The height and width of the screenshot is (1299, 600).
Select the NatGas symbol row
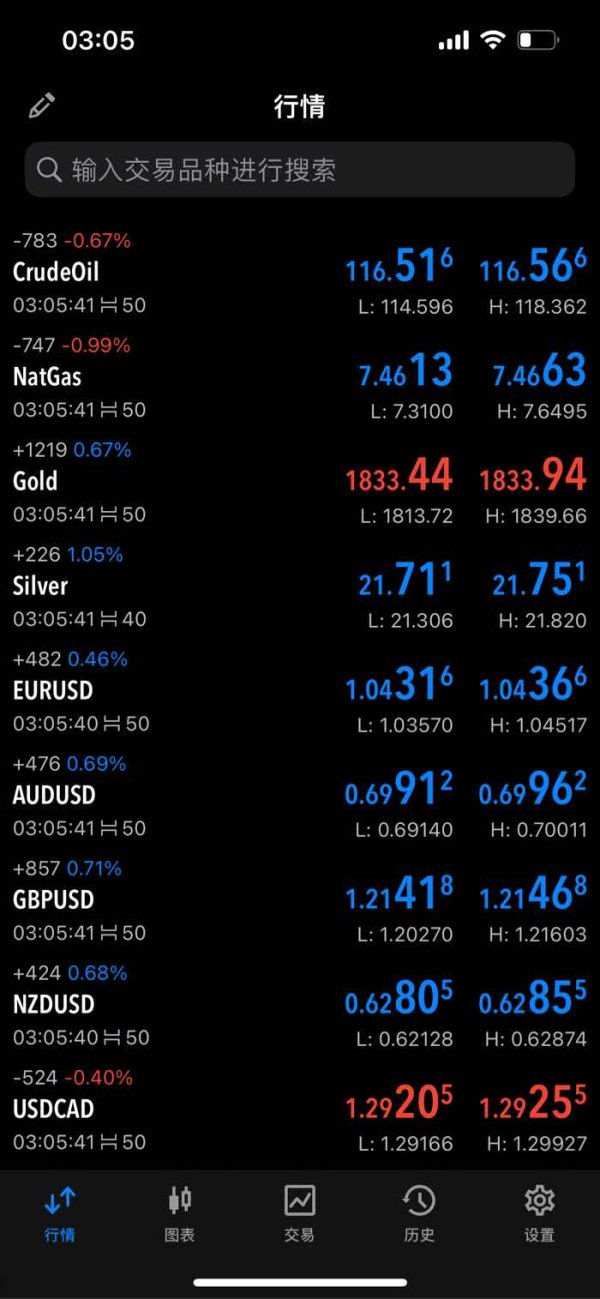click(300, 378)
